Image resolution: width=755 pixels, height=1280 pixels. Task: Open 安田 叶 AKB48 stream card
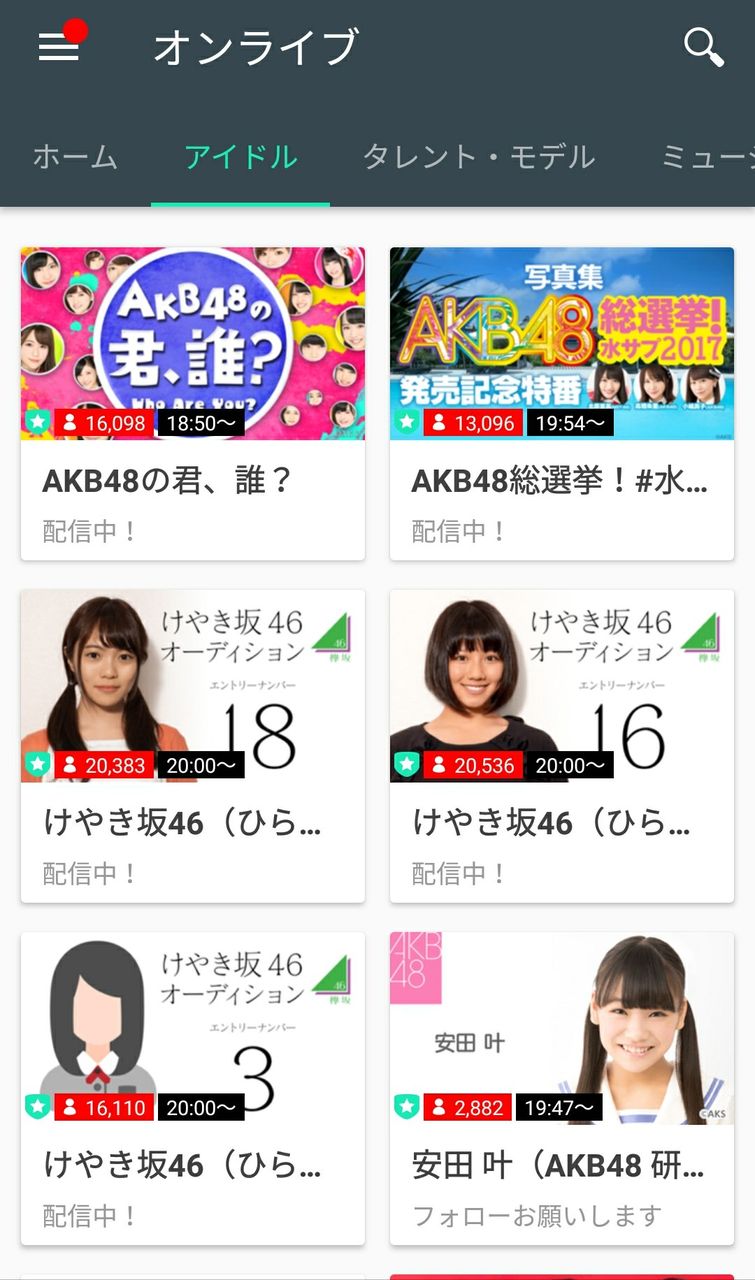click(562, 1089)
